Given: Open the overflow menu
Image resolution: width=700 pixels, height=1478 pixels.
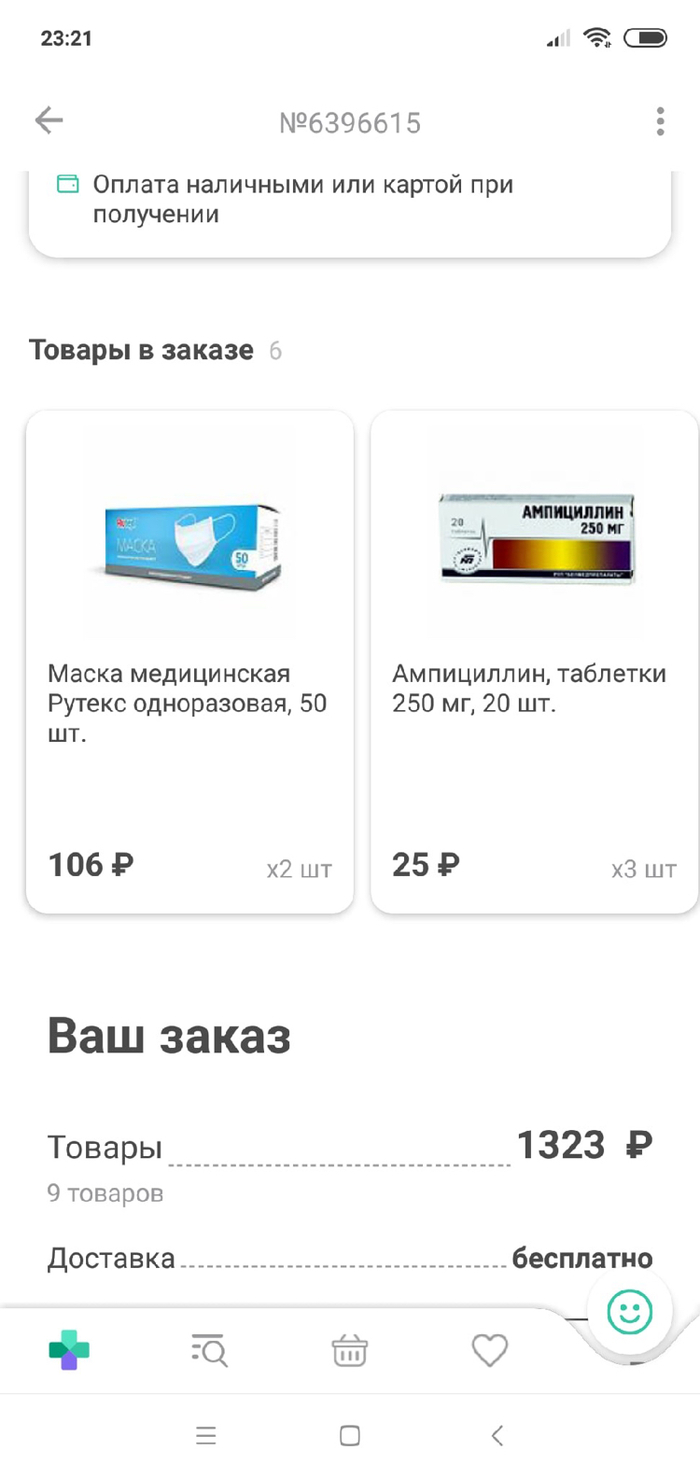Looking at the screenshot, I should [x=660, y=121].
